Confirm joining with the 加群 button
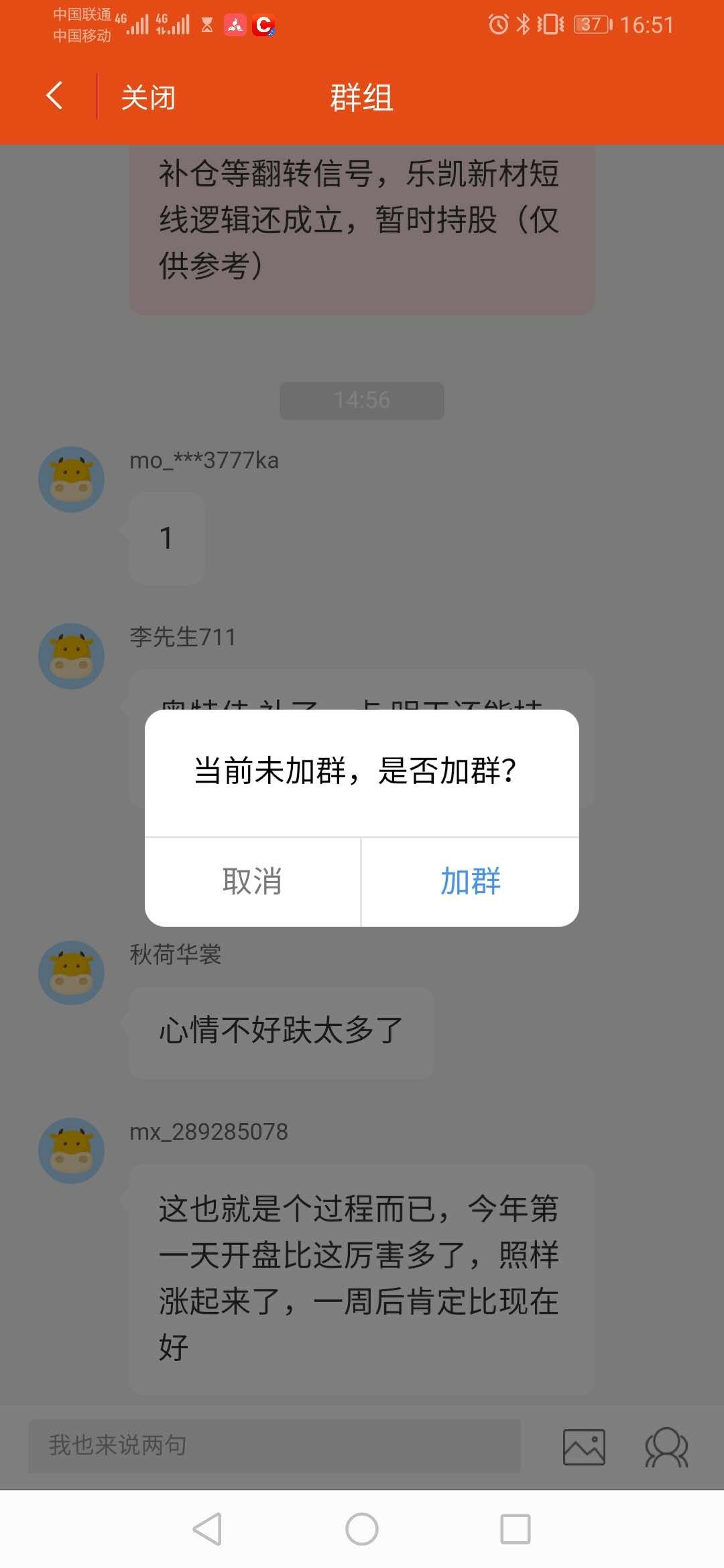This screenshot has height=1568, width=724. coord(471,881)
